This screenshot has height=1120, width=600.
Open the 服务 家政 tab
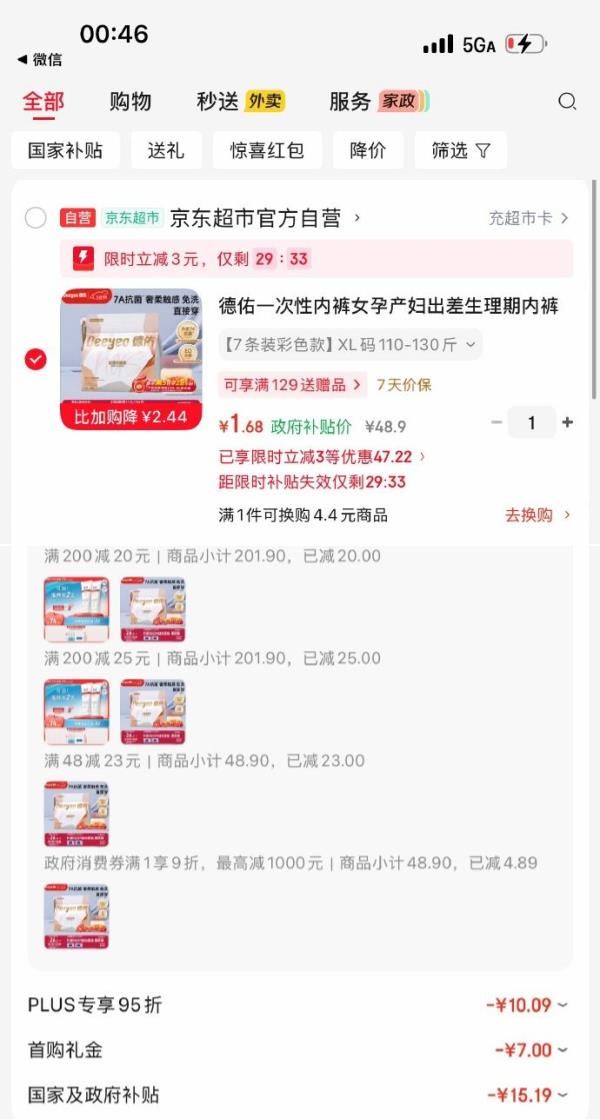[379, 101]
